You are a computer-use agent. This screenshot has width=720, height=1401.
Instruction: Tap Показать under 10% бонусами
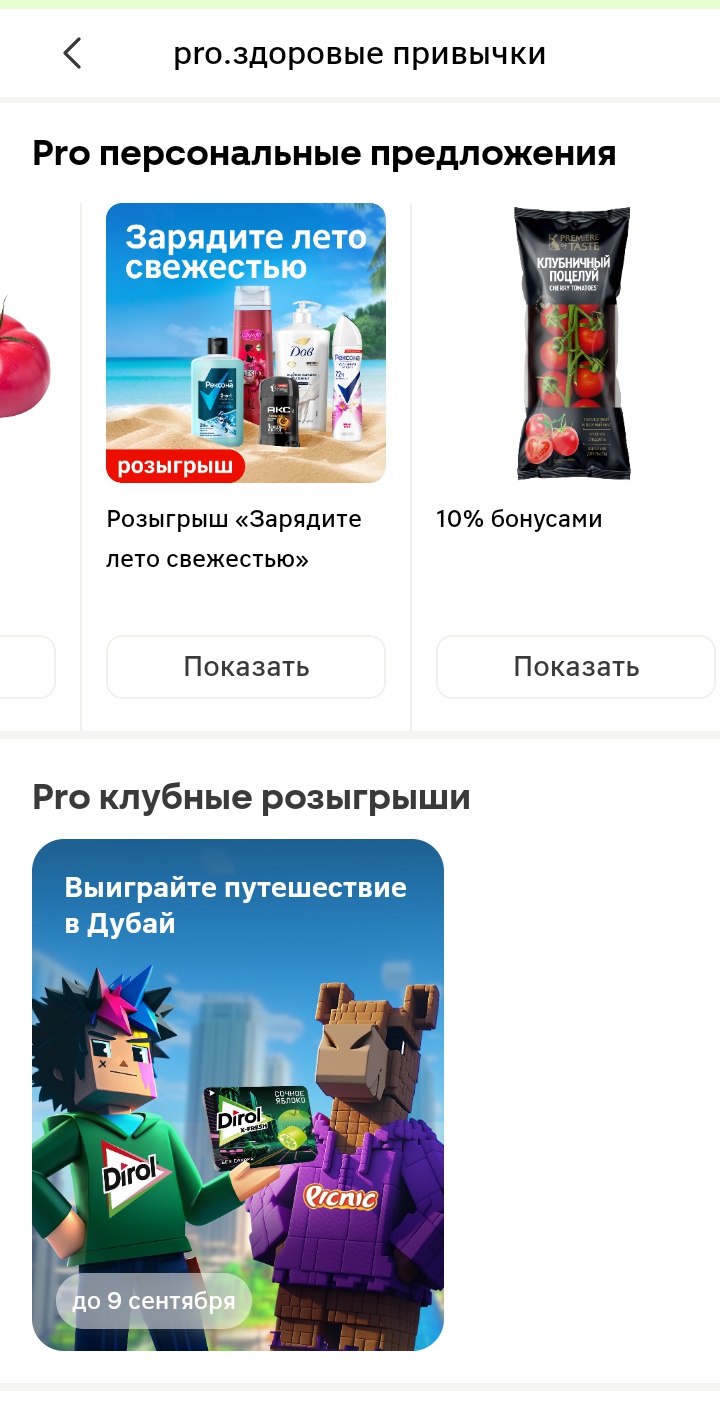click(x=575, y=667)
